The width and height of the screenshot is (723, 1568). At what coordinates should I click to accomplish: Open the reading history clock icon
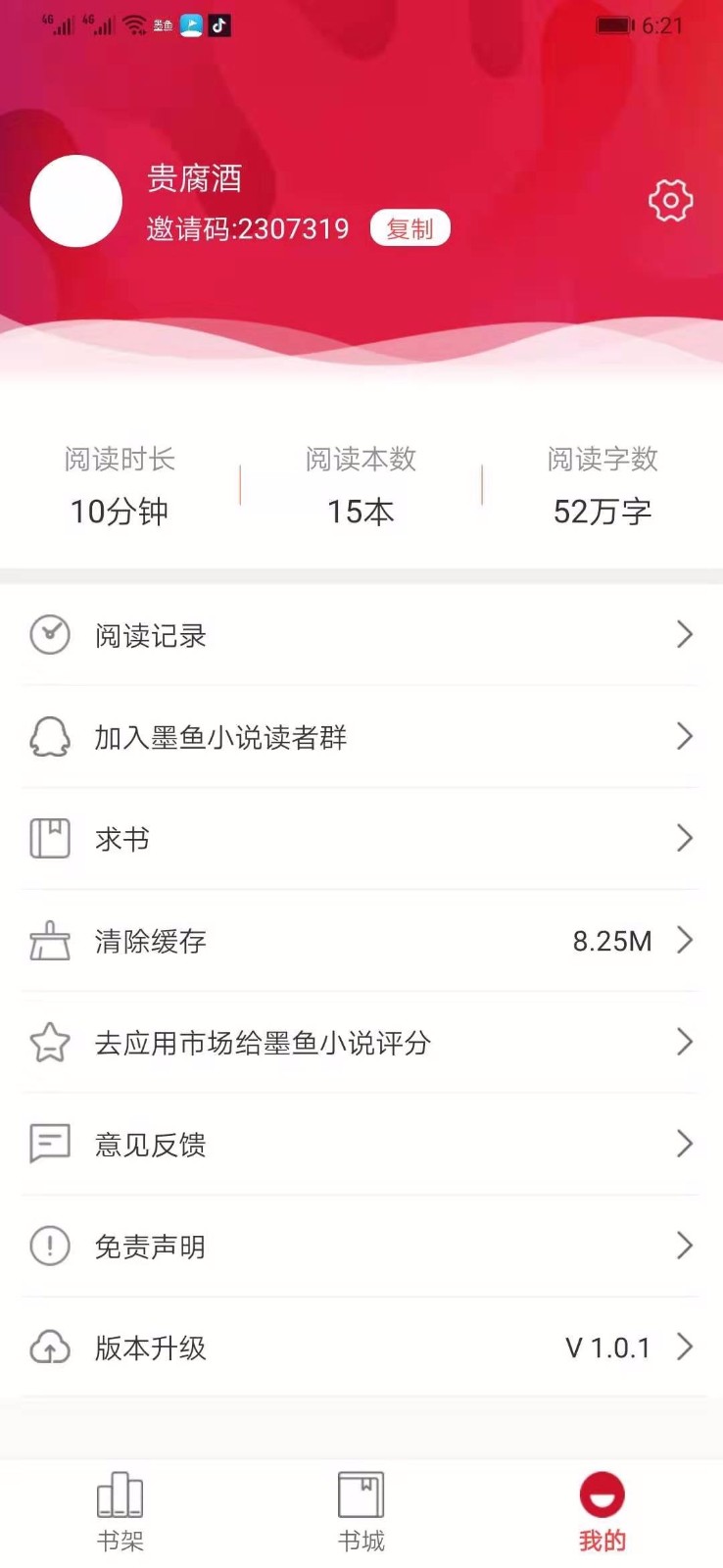(x=50, y=635)
